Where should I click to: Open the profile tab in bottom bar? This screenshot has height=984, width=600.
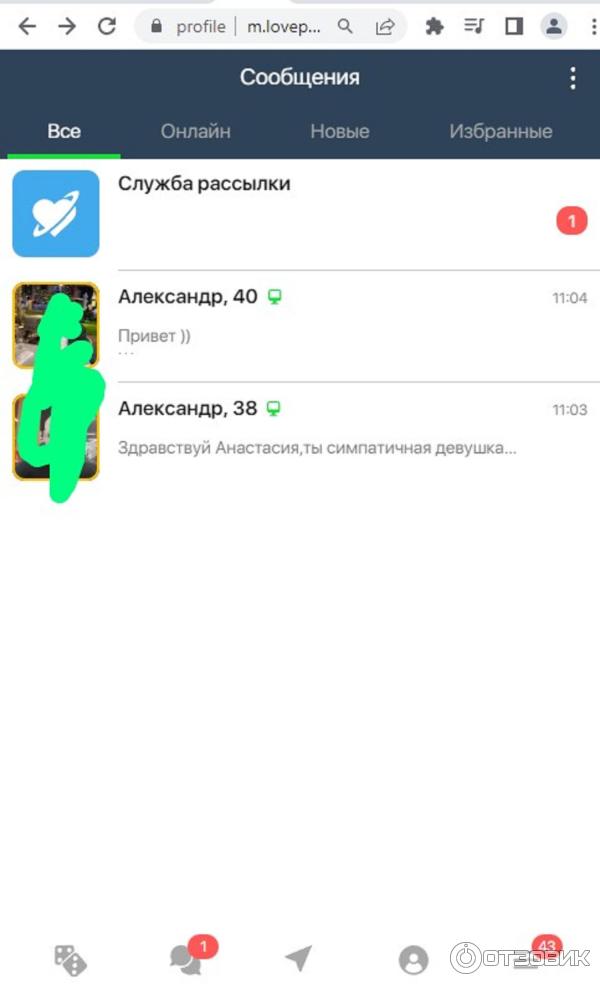click(x=412, y=960)
